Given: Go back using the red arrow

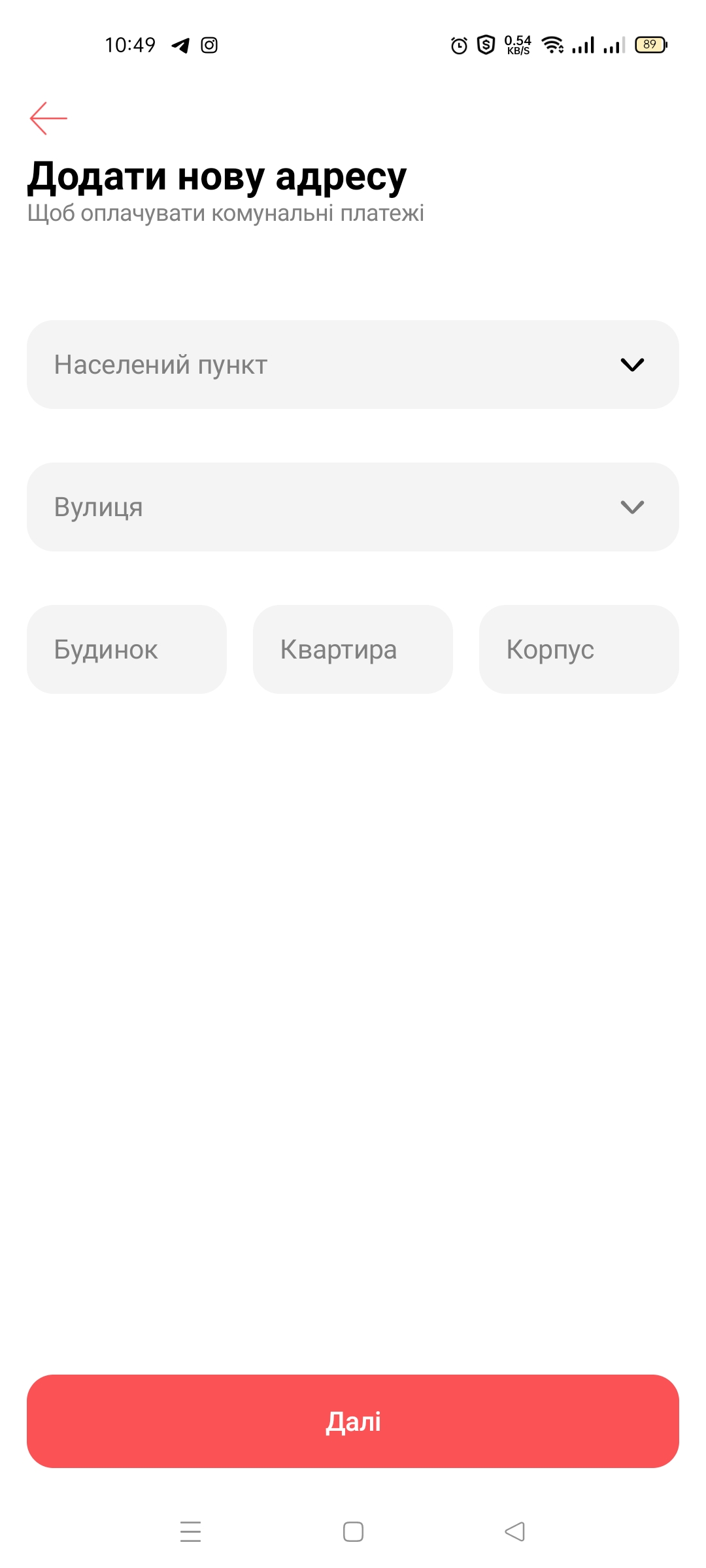Looking at the screenshot, I should (x=48, y=118).
